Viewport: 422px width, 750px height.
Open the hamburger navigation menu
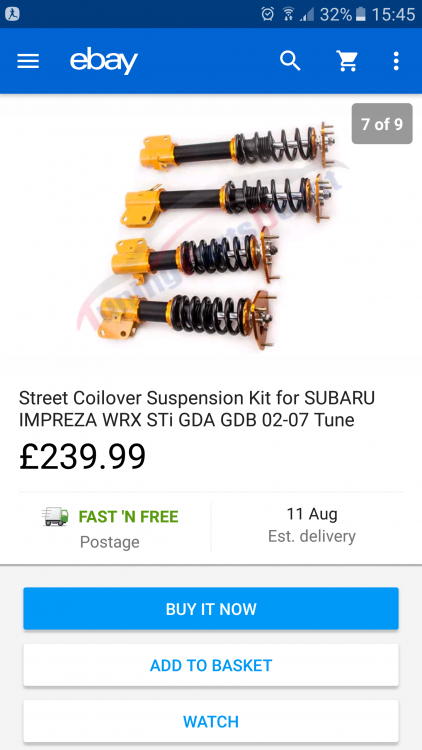pyautogui.click(x=28, y=61)
